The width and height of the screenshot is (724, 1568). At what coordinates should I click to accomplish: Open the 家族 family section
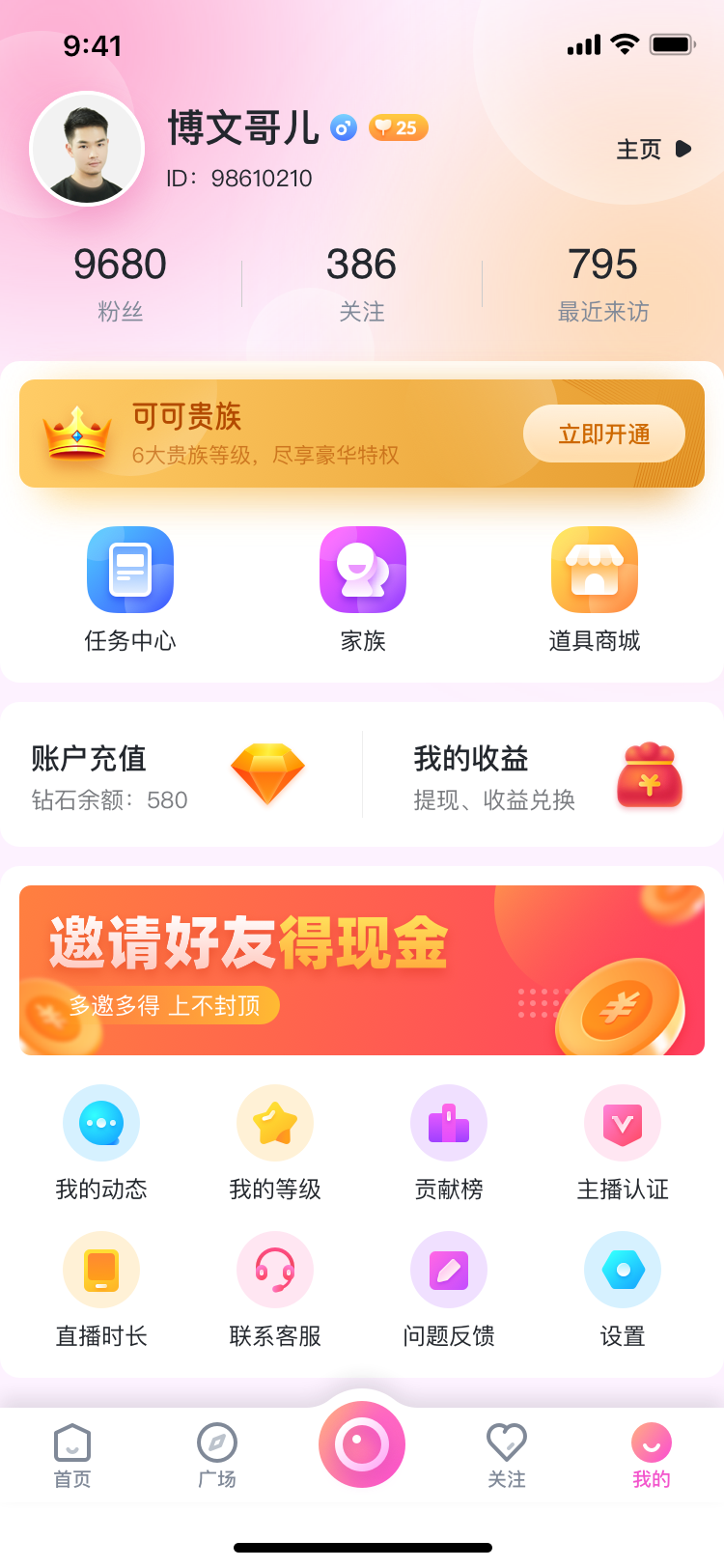pos(362,589)
